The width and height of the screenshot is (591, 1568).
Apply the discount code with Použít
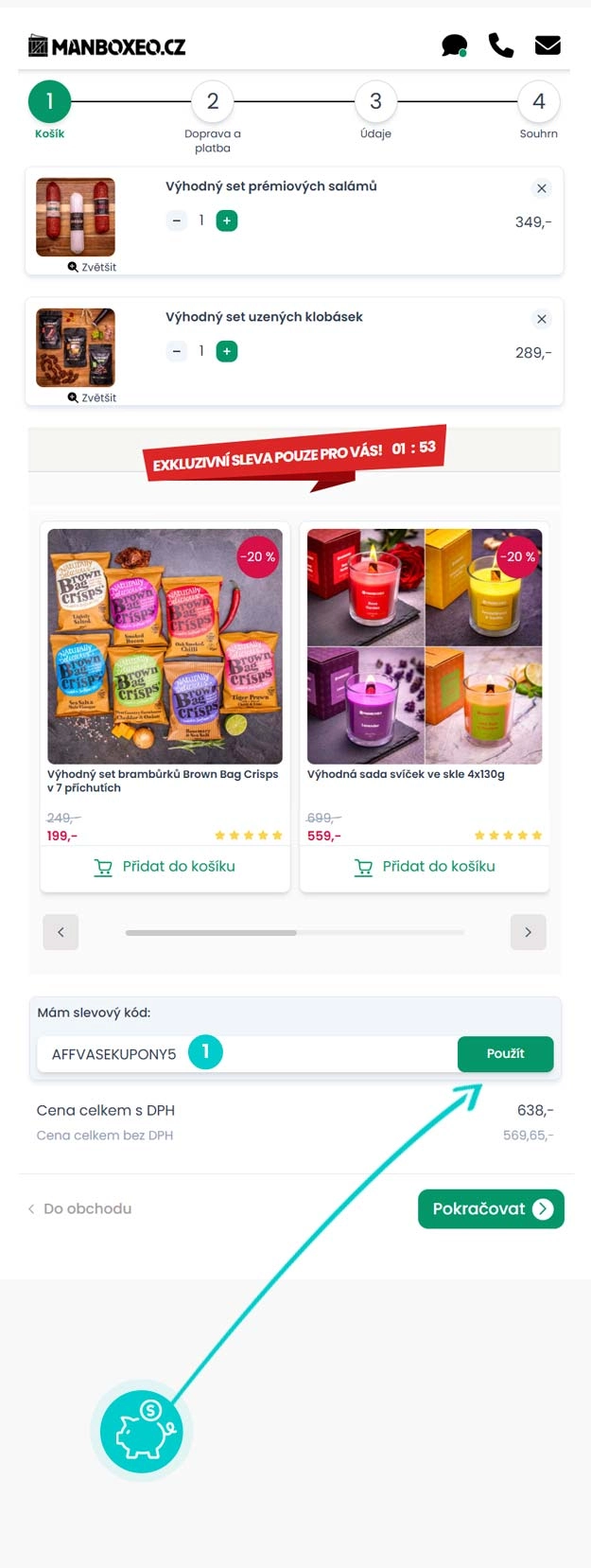505,1053
